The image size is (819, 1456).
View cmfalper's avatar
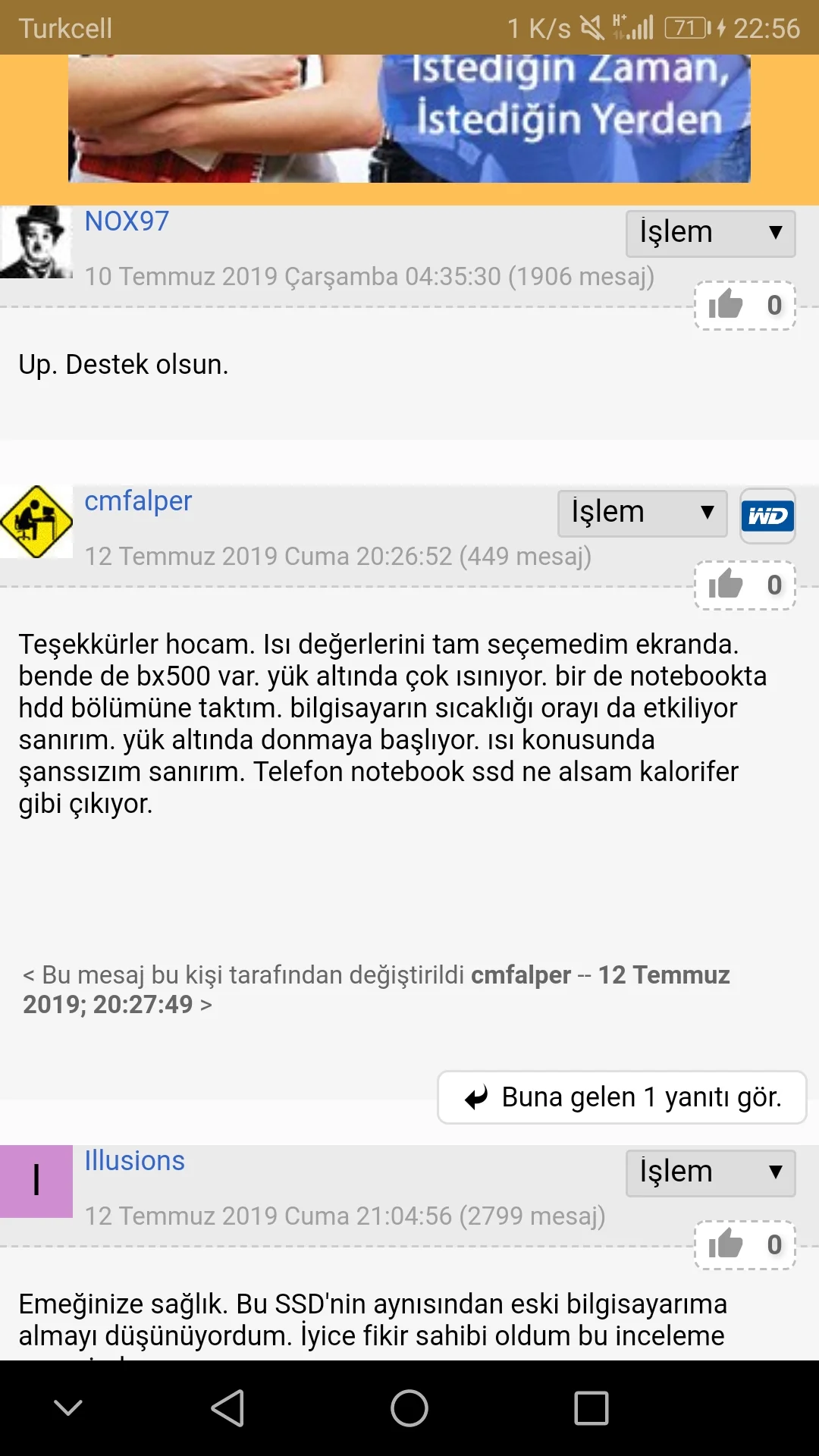36,522
